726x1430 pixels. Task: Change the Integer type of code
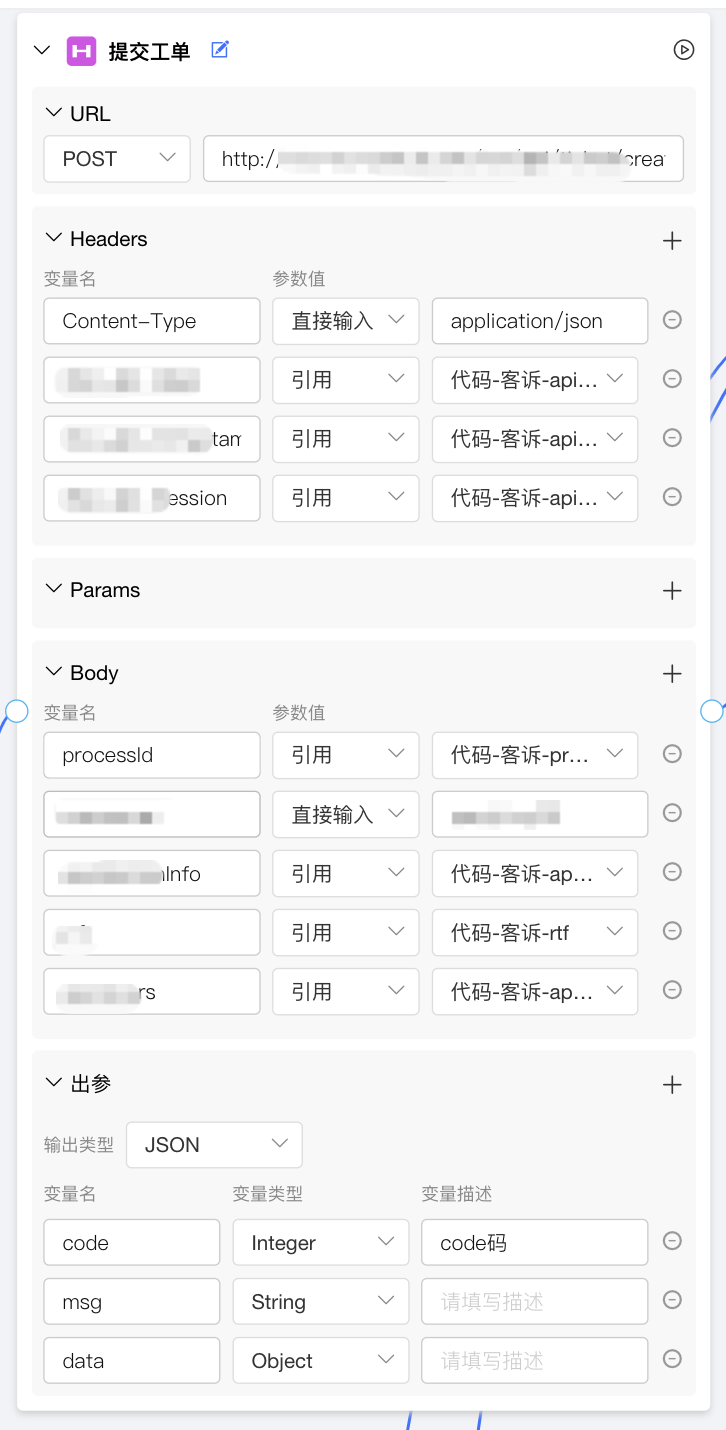pyautogui.click(x=321, y=1243)
